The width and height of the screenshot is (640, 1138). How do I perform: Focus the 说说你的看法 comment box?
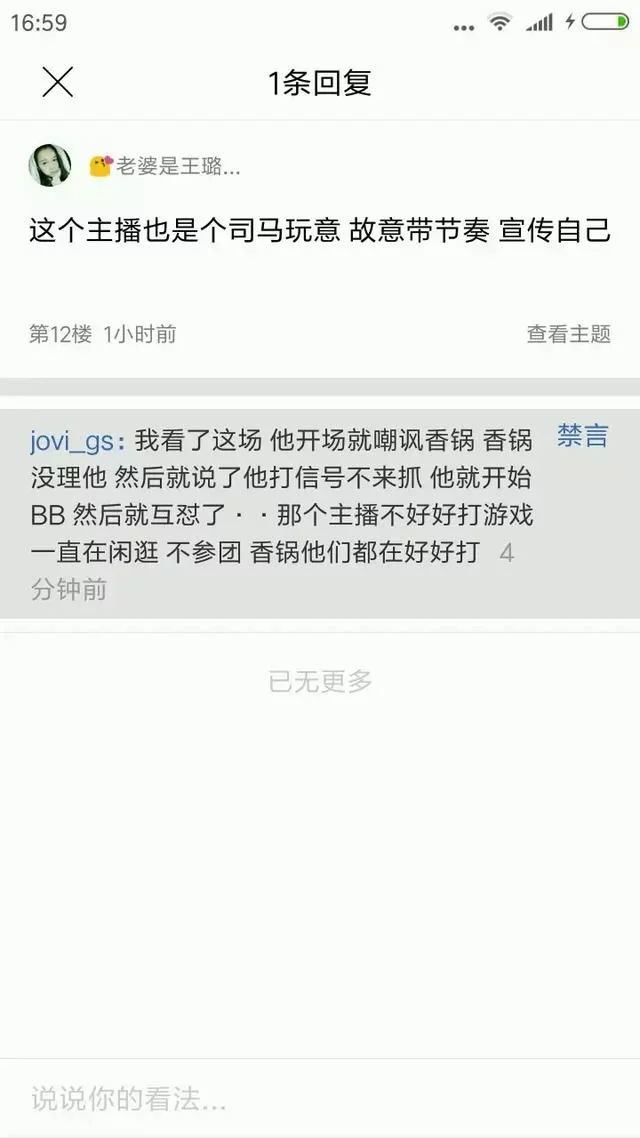tap(320, 1100)
